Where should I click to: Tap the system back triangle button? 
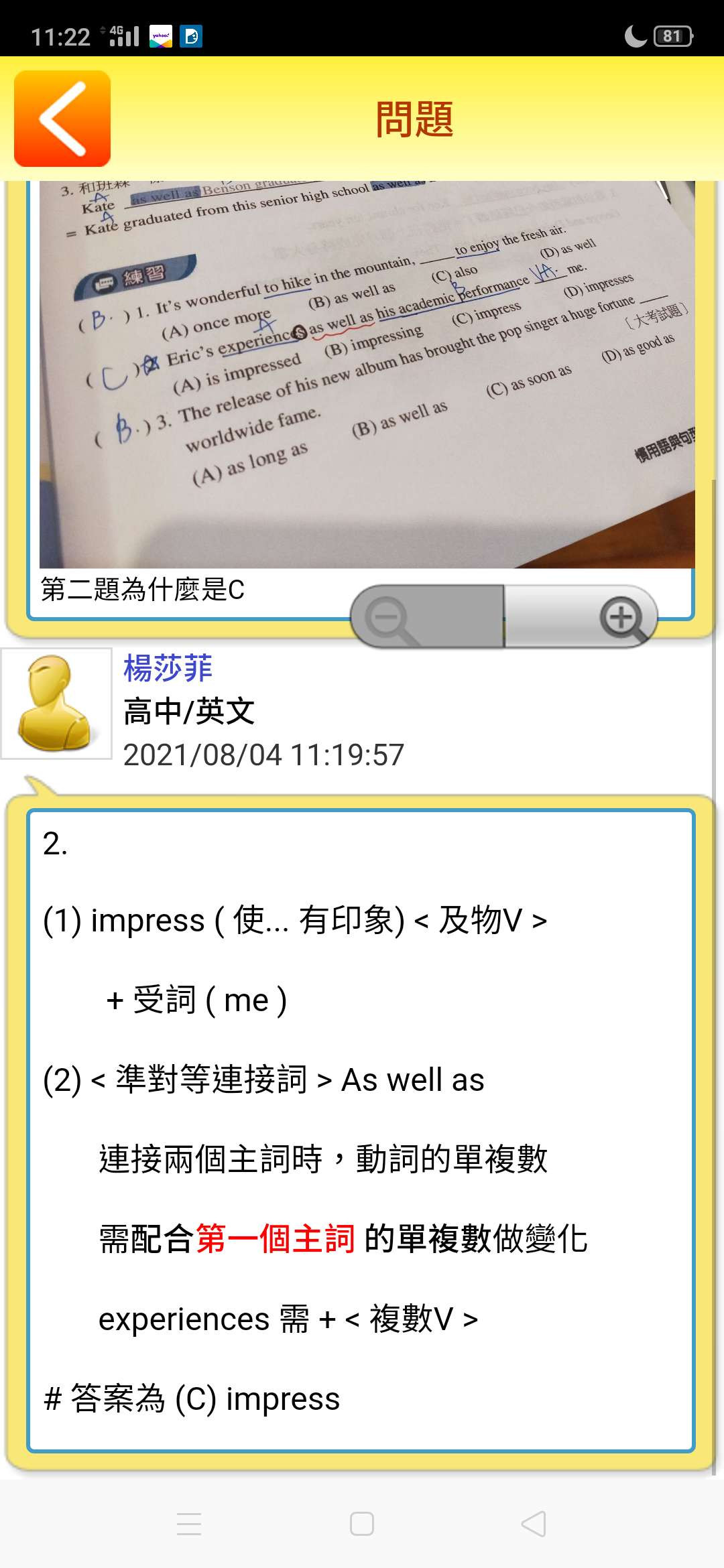534,1524
